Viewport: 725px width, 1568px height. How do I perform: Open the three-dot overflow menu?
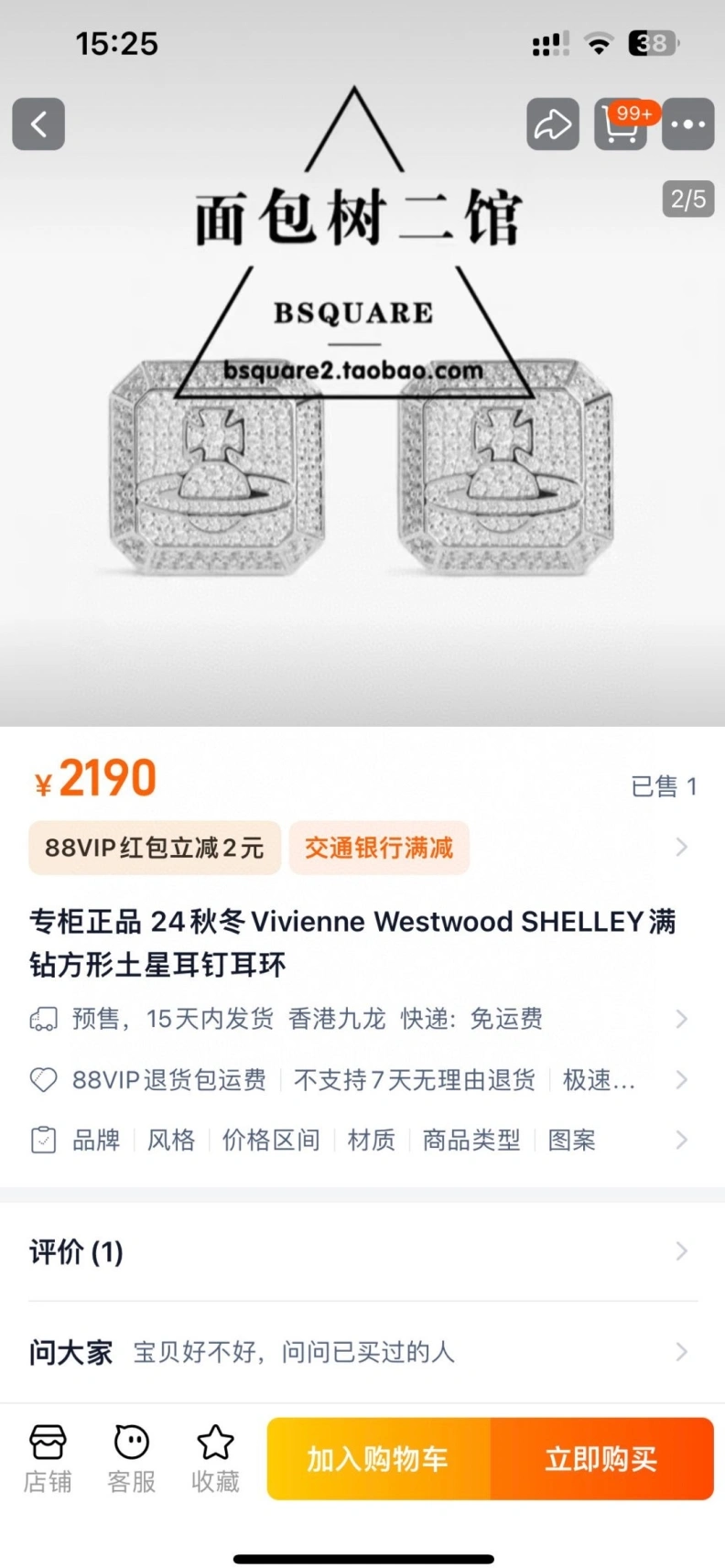coord(687,124)
